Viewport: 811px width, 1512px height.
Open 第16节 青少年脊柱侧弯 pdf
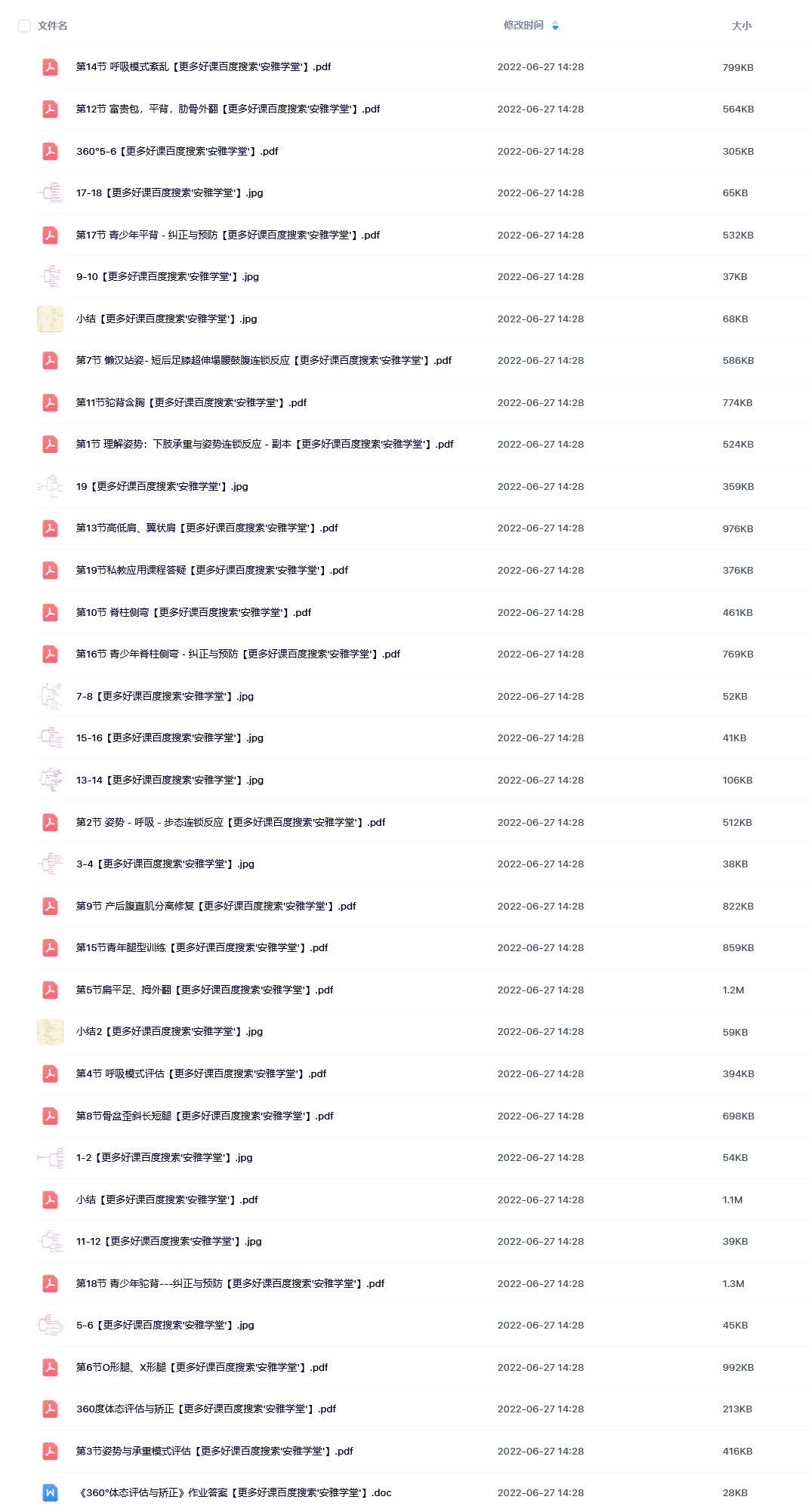click(x=238, y=654)
